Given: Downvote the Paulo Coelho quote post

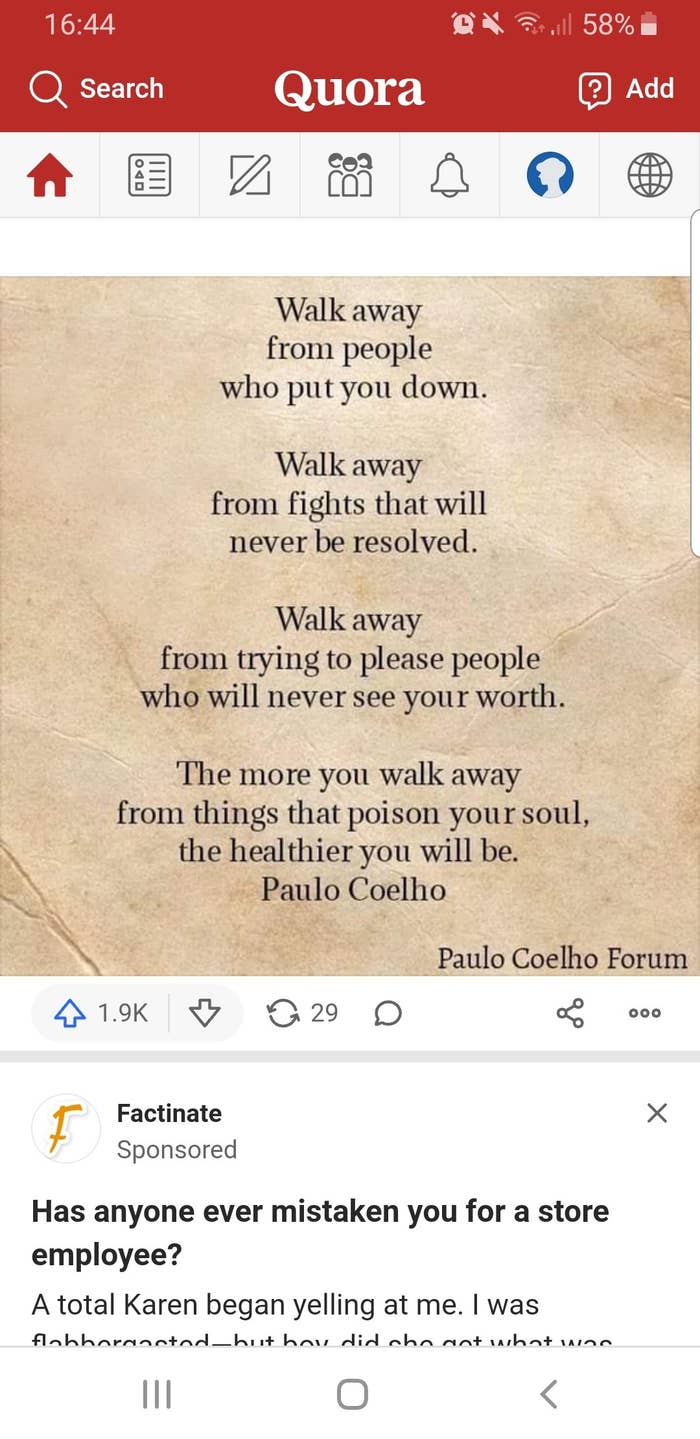Looking at the screenshot, I should point(205,1014).
